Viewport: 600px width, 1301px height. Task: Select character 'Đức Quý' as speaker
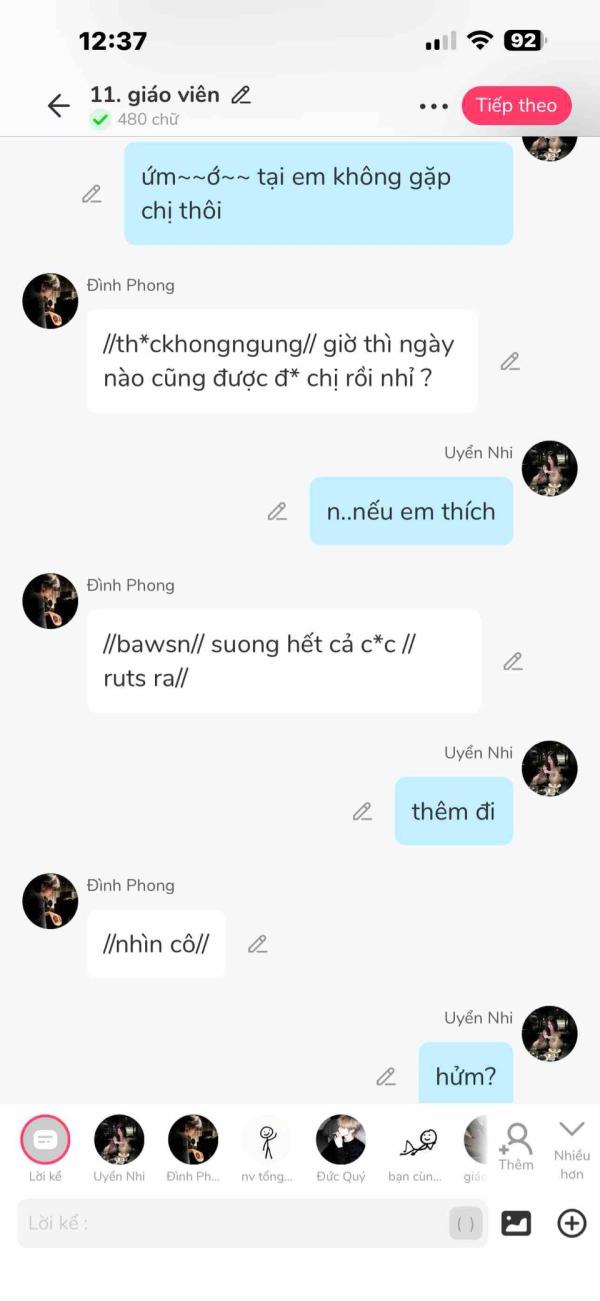[x=341, y=1140]
